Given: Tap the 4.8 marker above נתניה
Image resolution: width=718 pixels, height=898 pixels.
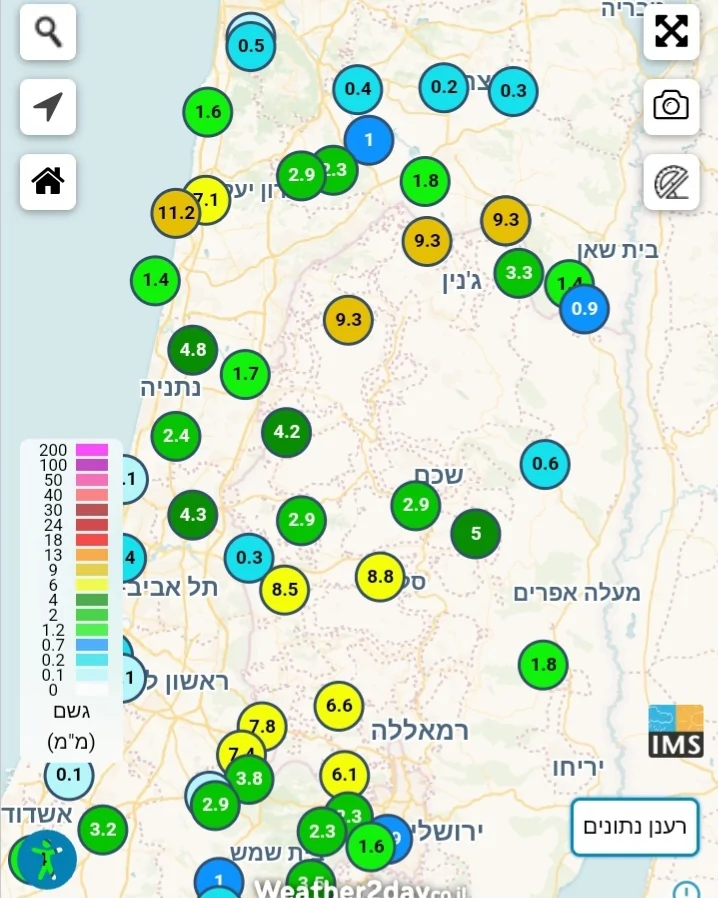Looking at the screenshot, I should pyautogui.click(x=193, y=350).
